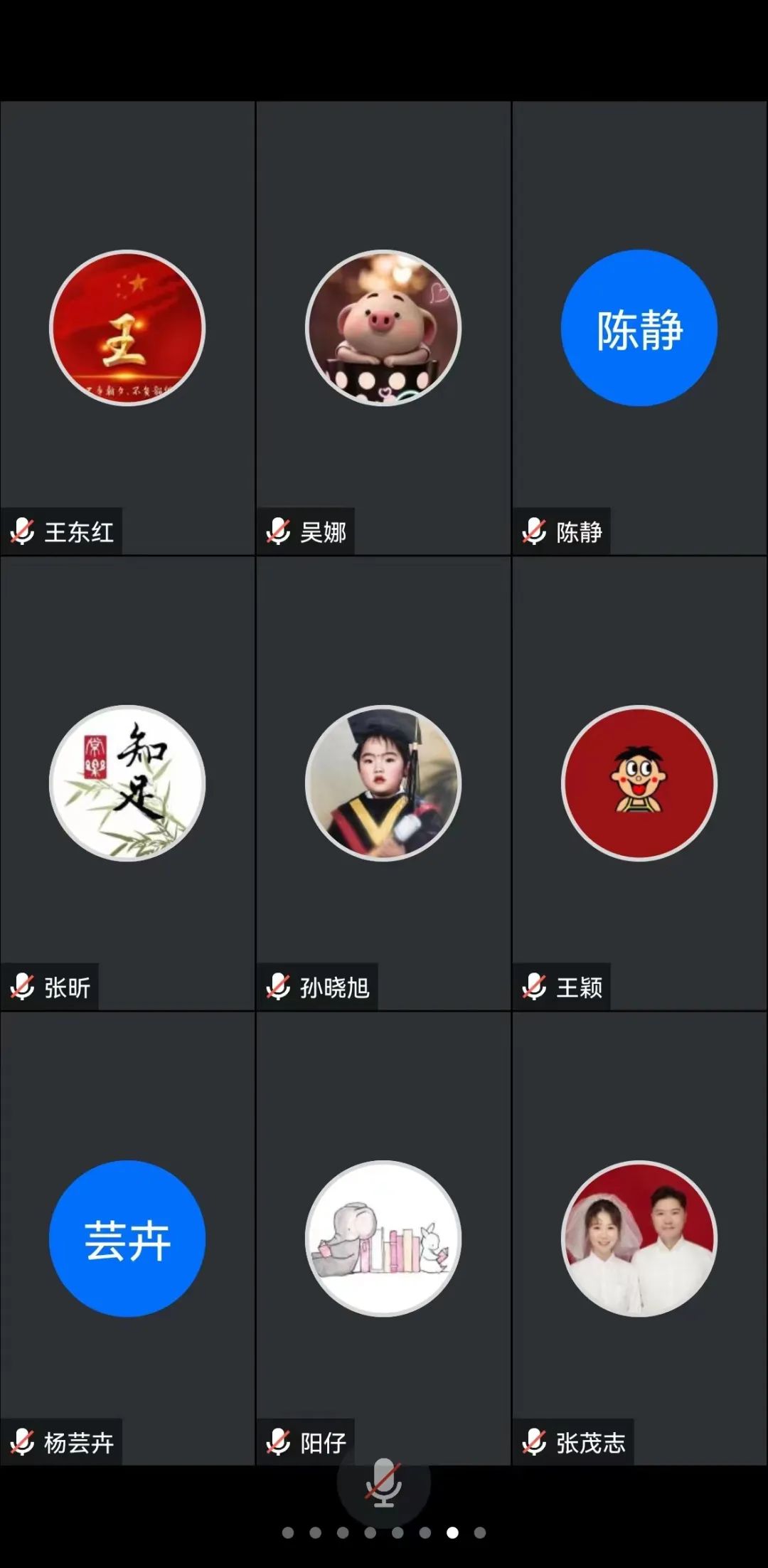The image size is (768, 1568).
Task: Tap 阳仔's participant tile
Action: click(383, 1239)
